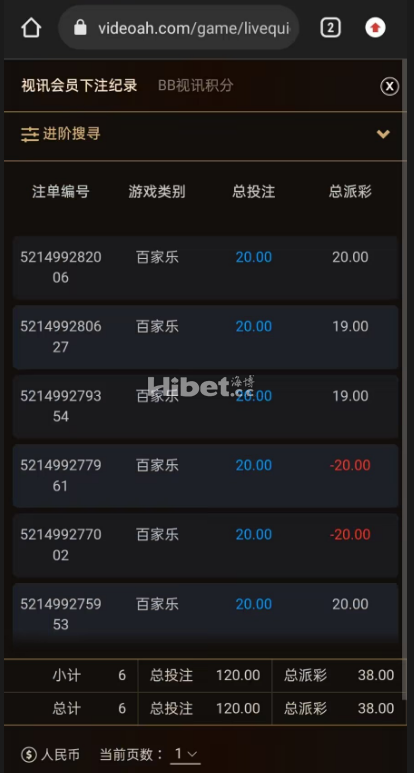Select the 视讯会员下注纪录 tab
Viewport: 414px width, 773px height.
[x=79, y=86]
